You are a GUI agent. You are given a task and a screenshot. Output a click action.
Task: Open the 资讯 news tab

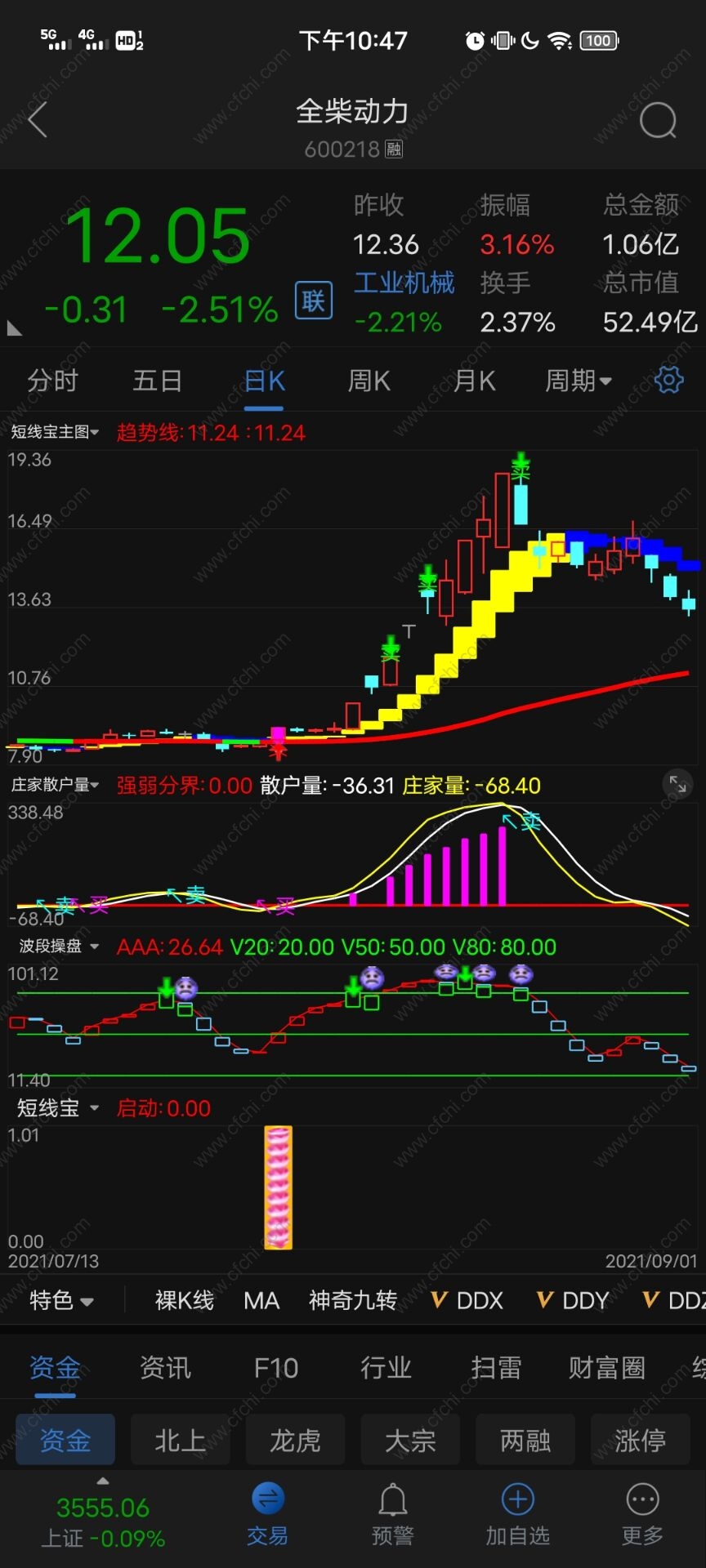coord(165,1367)
